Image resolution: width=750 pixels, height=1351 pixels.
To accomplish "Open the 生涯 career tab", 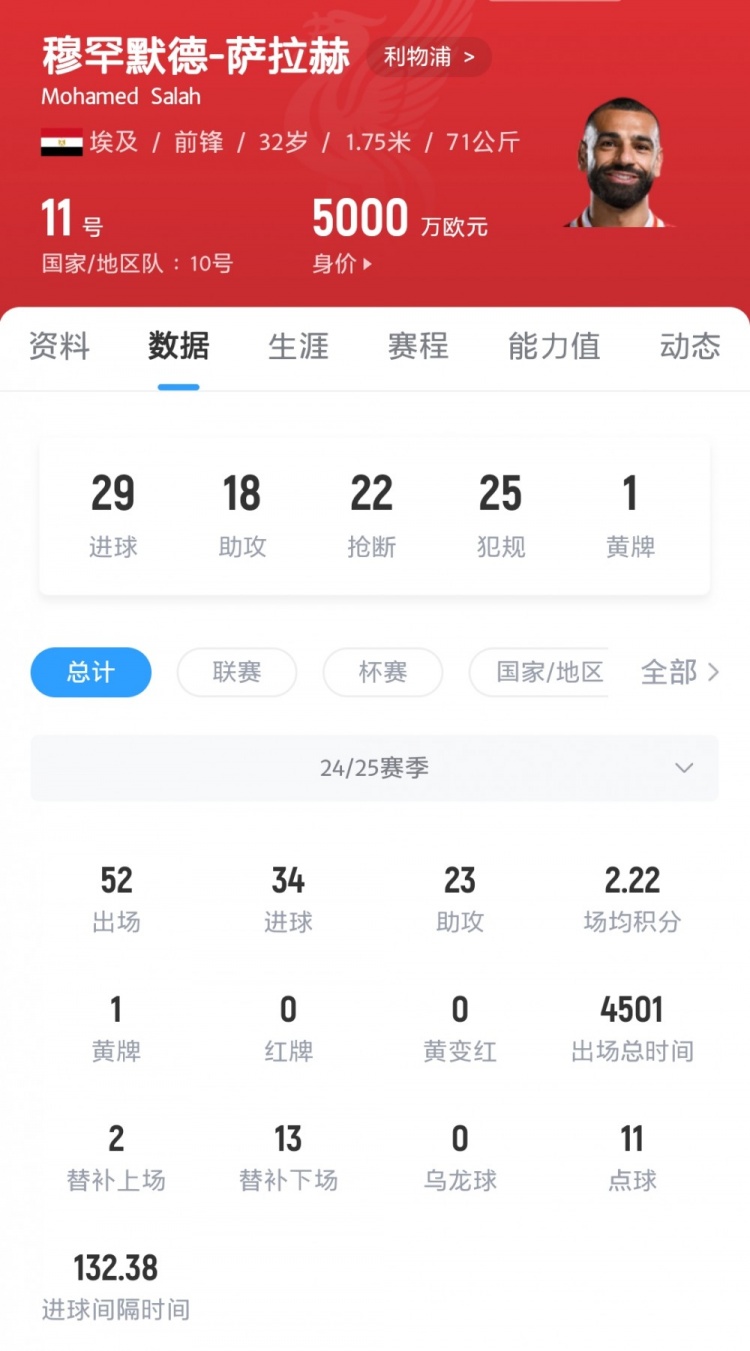I will (x=298, y=346).
